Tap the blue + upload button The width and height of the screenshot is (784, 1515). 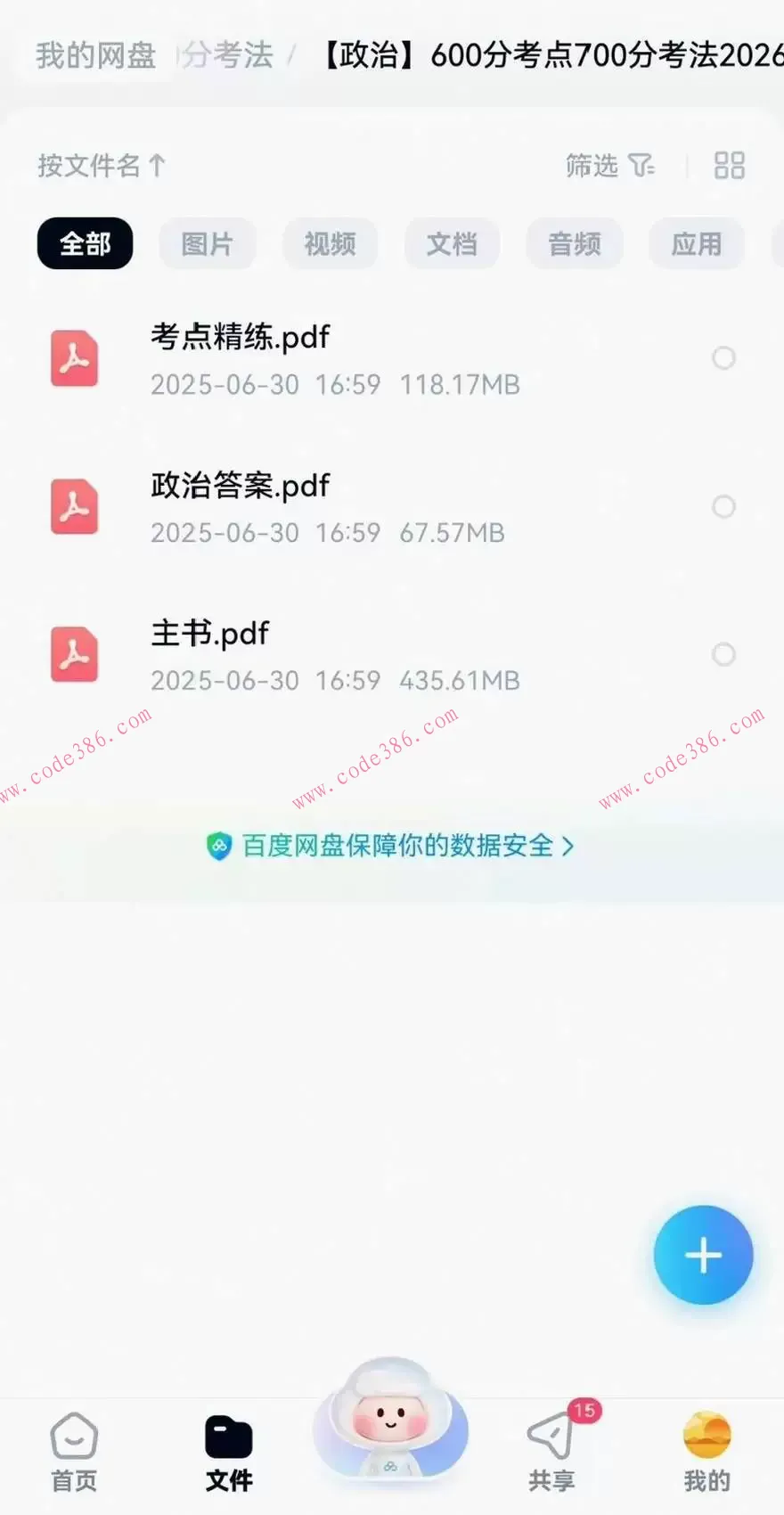click(703, 1255)
